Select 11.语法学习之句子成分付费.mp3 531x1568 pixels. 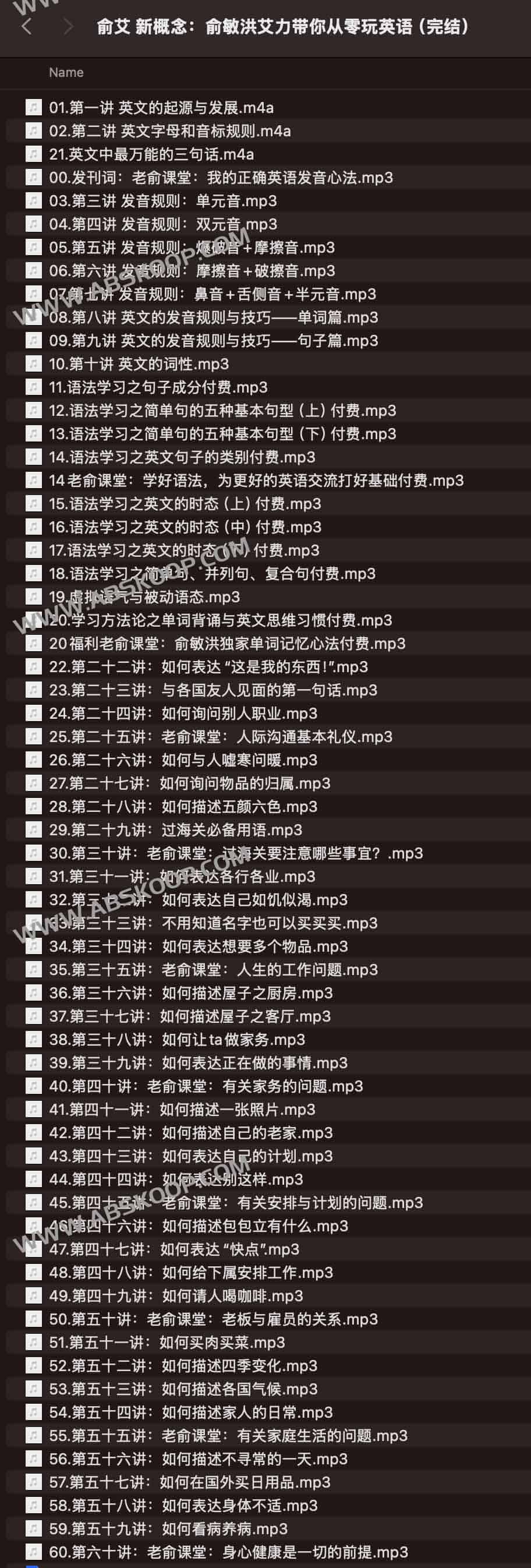click(158, 387)
